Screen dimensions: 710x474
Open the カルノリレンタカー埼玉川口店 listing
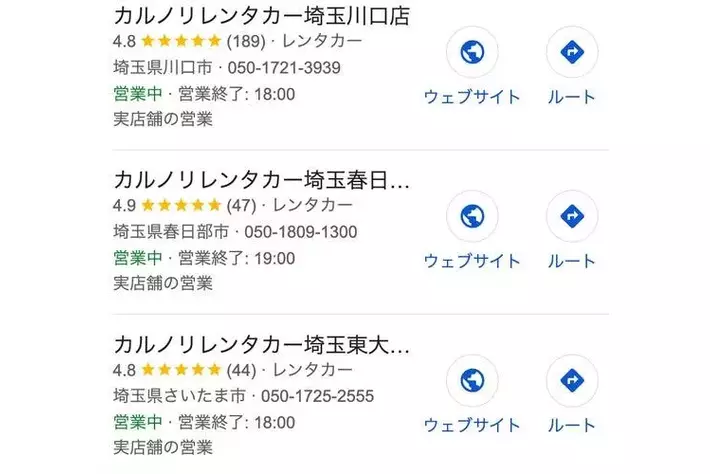263,16
